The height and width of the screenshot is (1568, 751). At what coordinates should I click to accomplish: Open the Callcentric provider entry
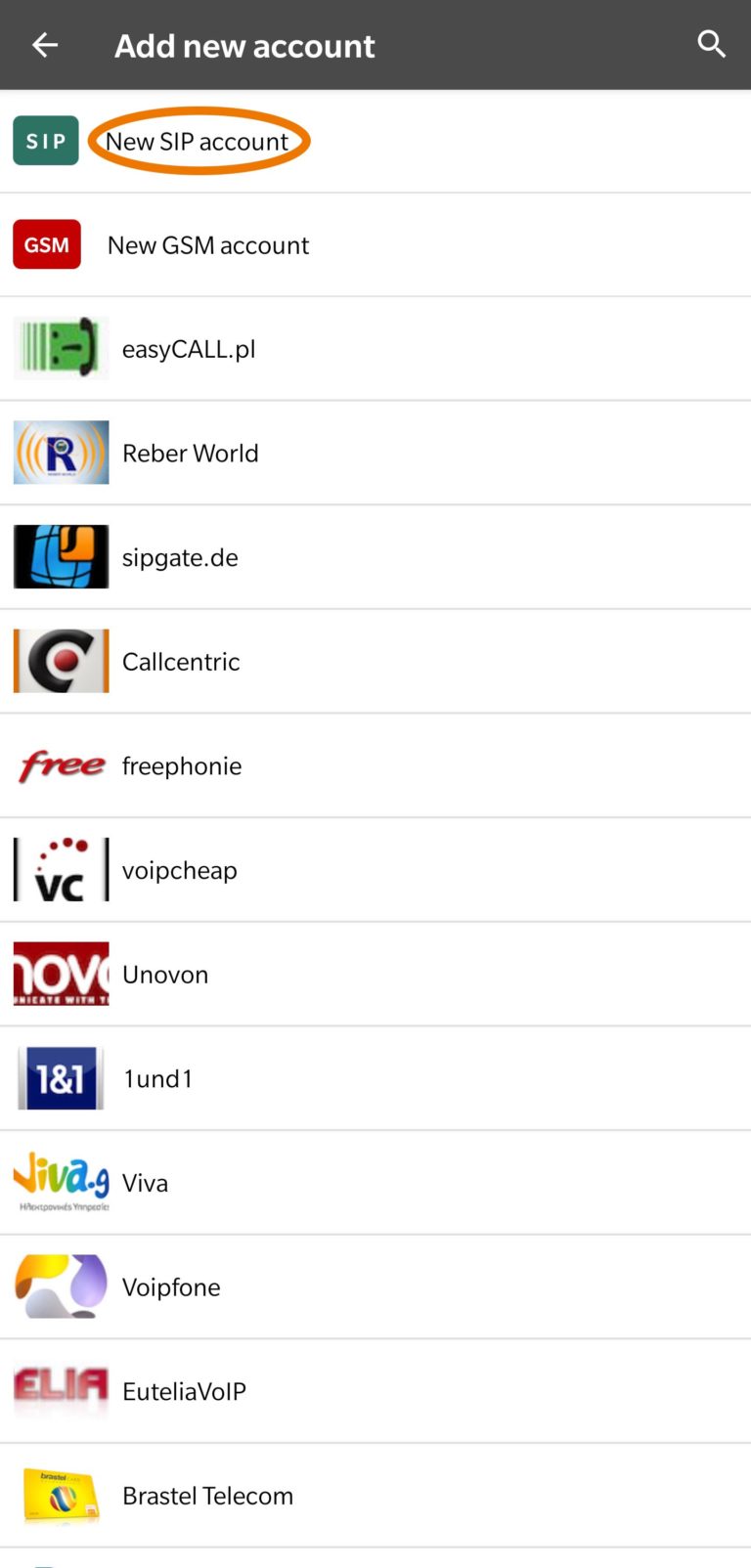click(x=181, y=661)
